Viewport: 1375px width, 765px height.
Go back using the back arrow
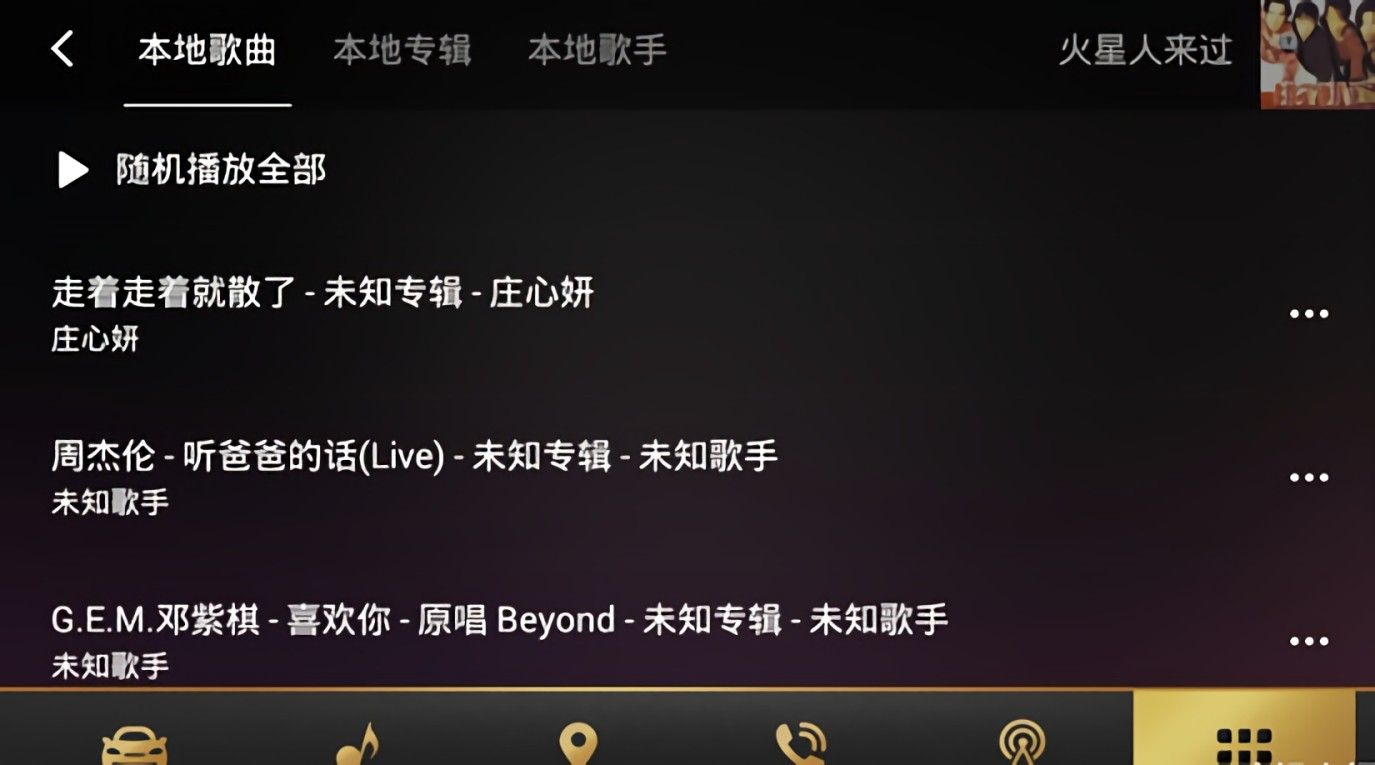[62, 49]
